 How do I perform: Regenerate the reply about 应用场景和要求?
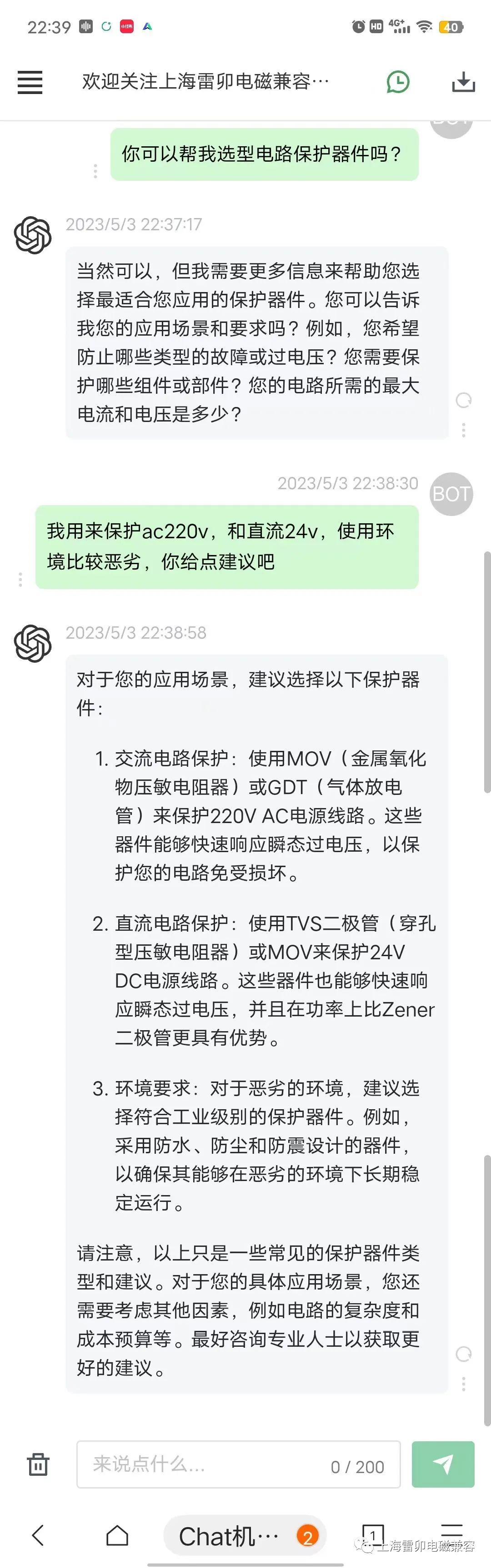(464, 400)
